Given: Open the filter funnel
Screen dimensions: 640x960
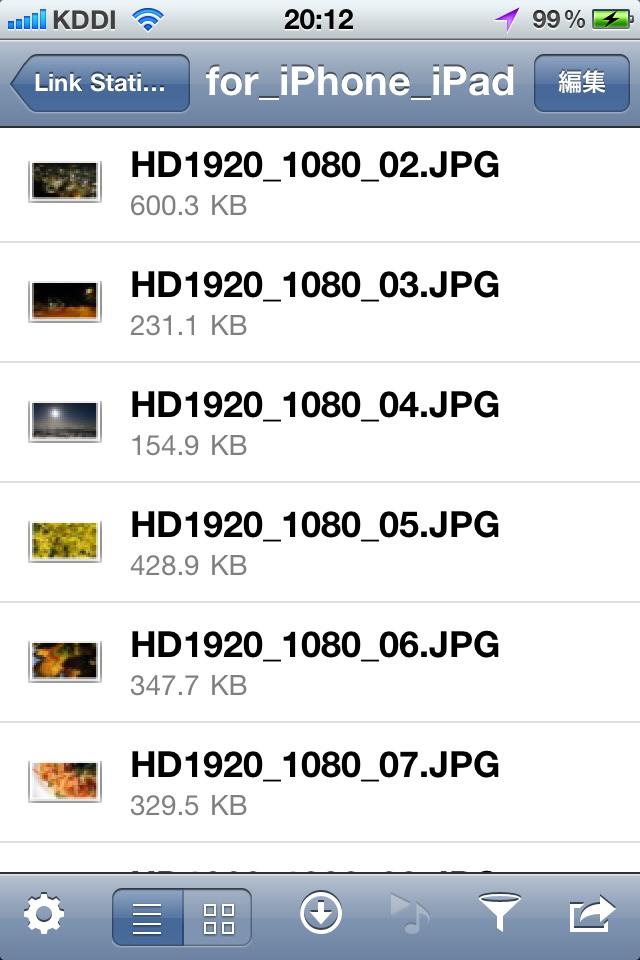Looking at the screenshot, I should 499,914.
